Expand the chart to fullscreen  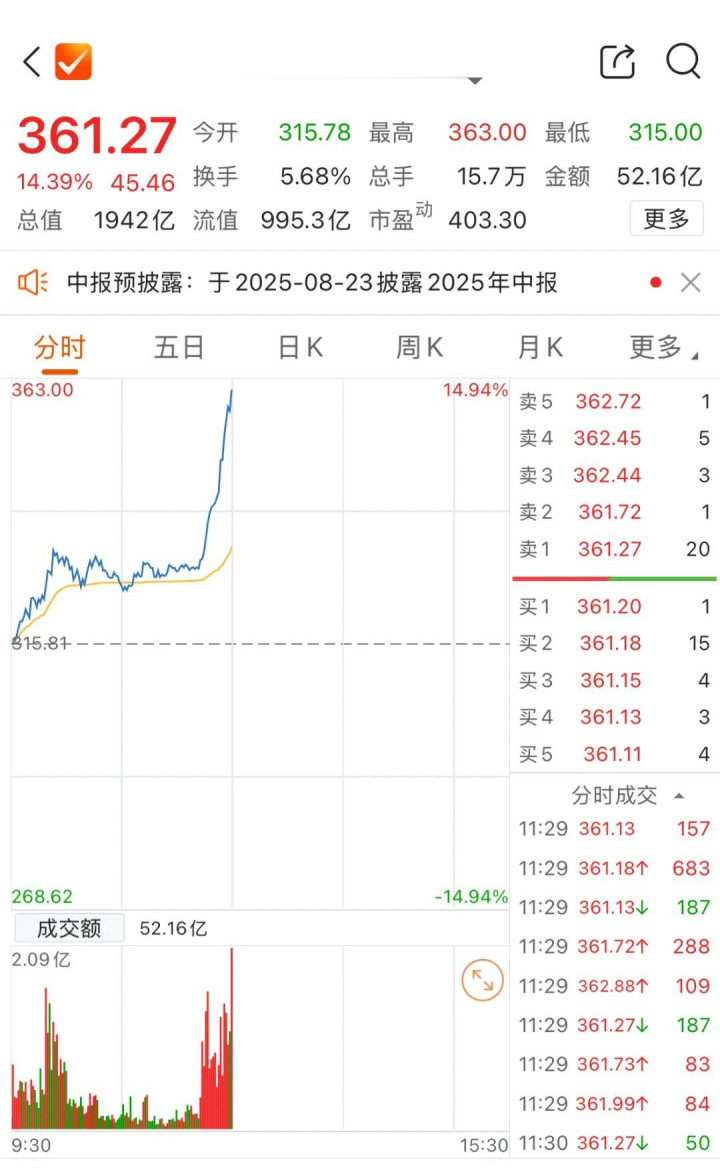(x=482, y=980)
